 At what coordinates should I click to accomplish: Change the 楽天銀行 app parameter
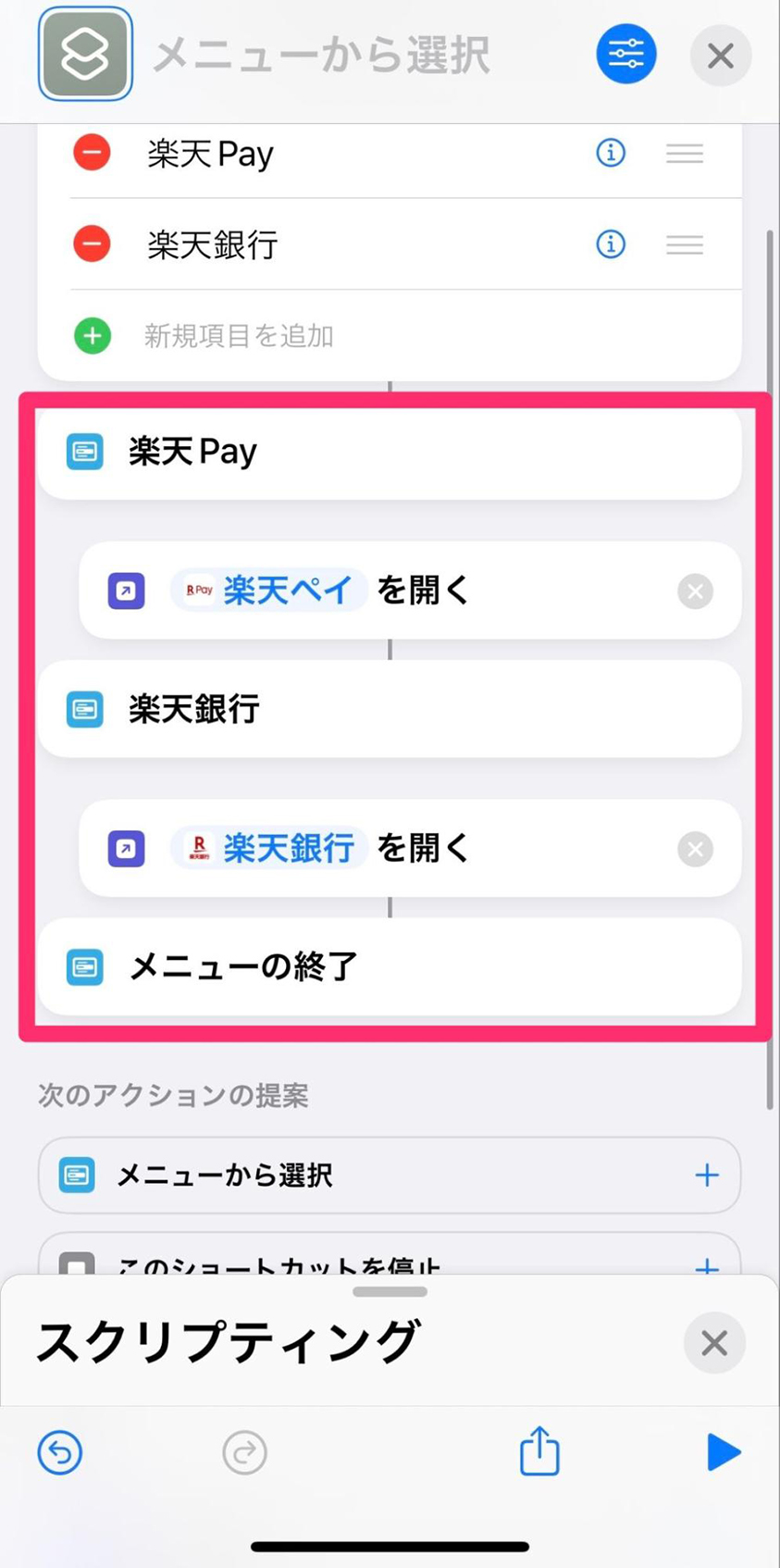[x=269, y=848]
